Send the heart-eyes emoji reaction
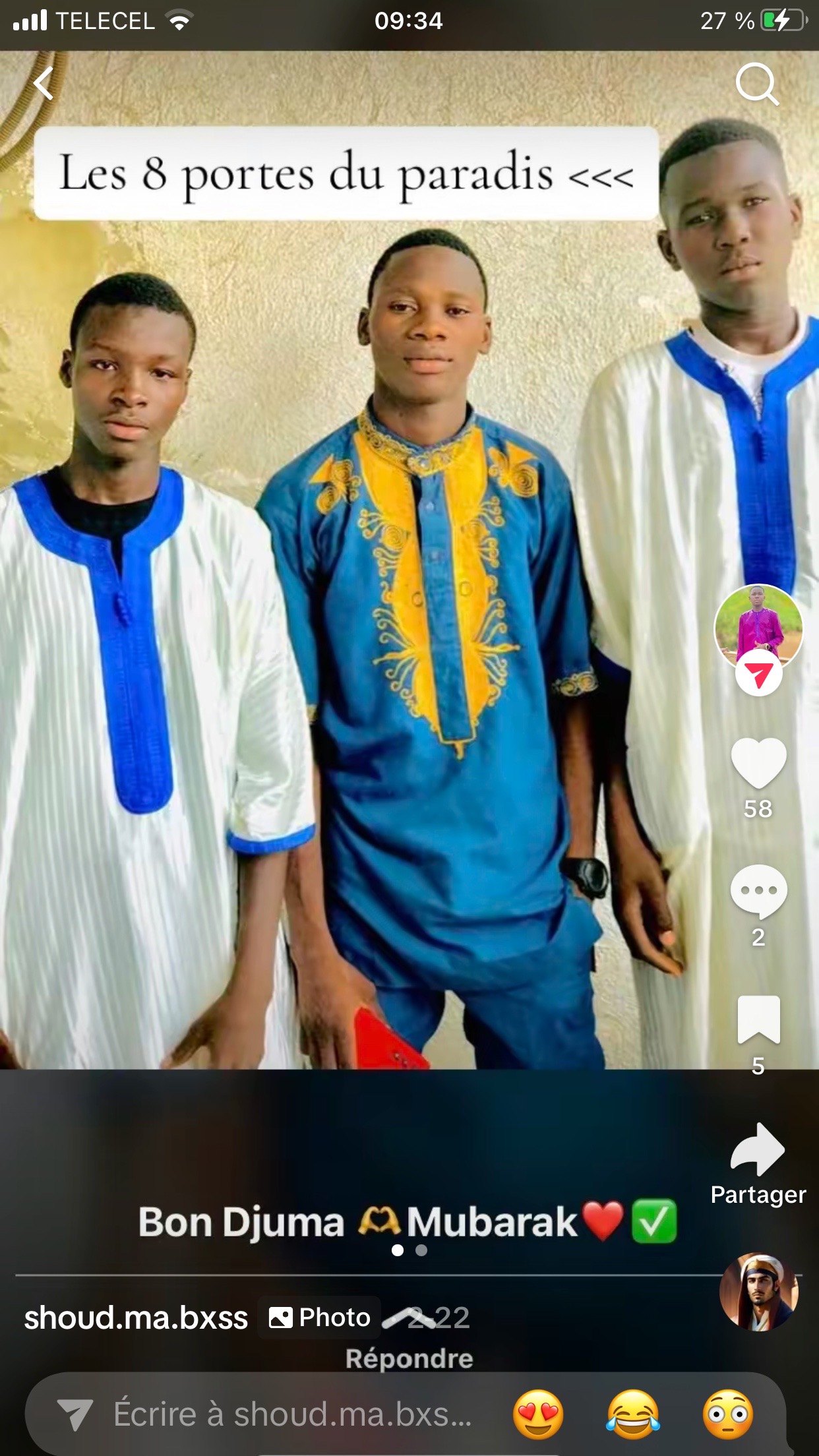 pyautogui.click(x=538, y=1414)
